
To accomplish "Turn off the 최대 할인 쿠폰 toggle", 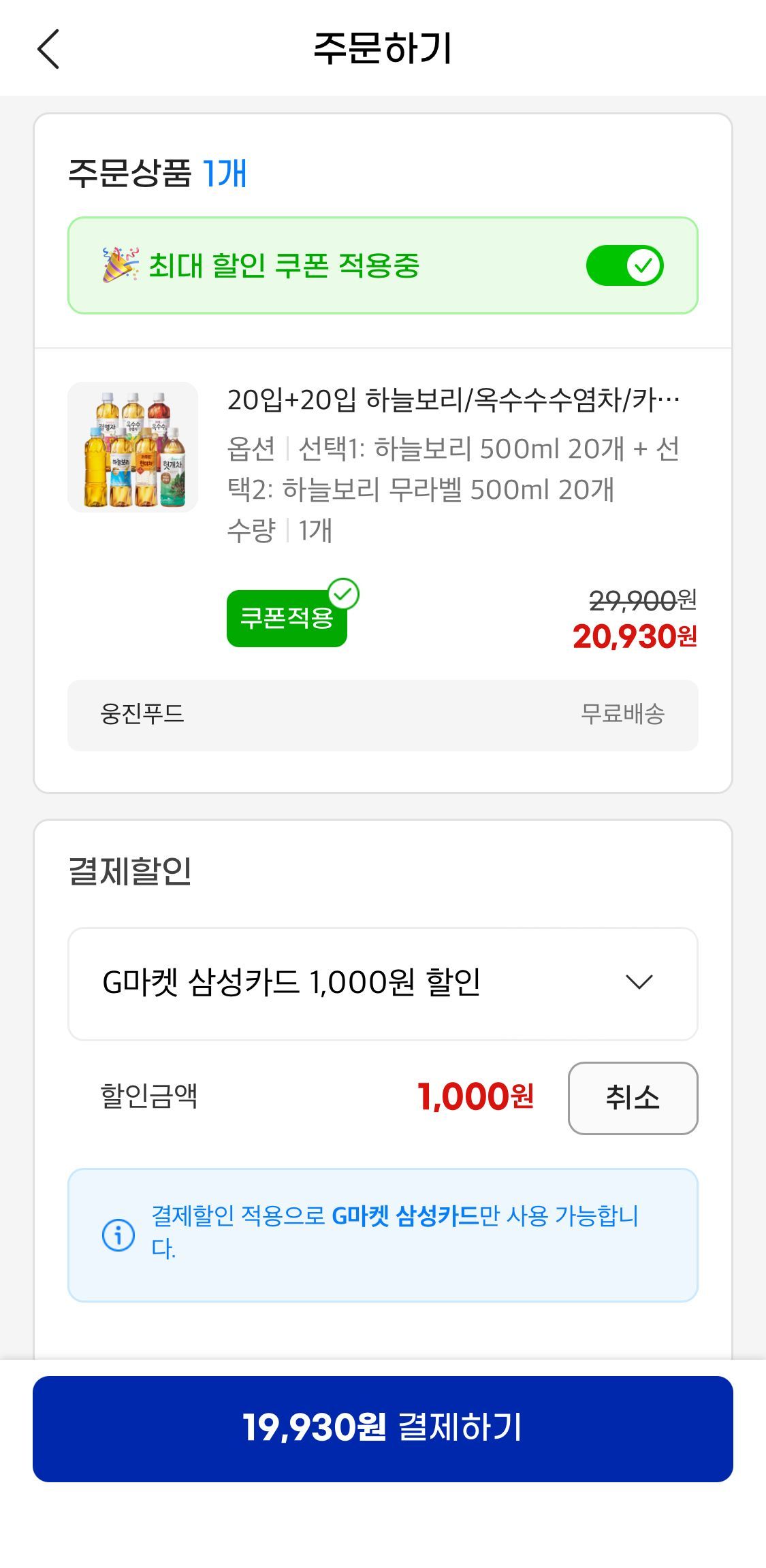I will 624,265.
